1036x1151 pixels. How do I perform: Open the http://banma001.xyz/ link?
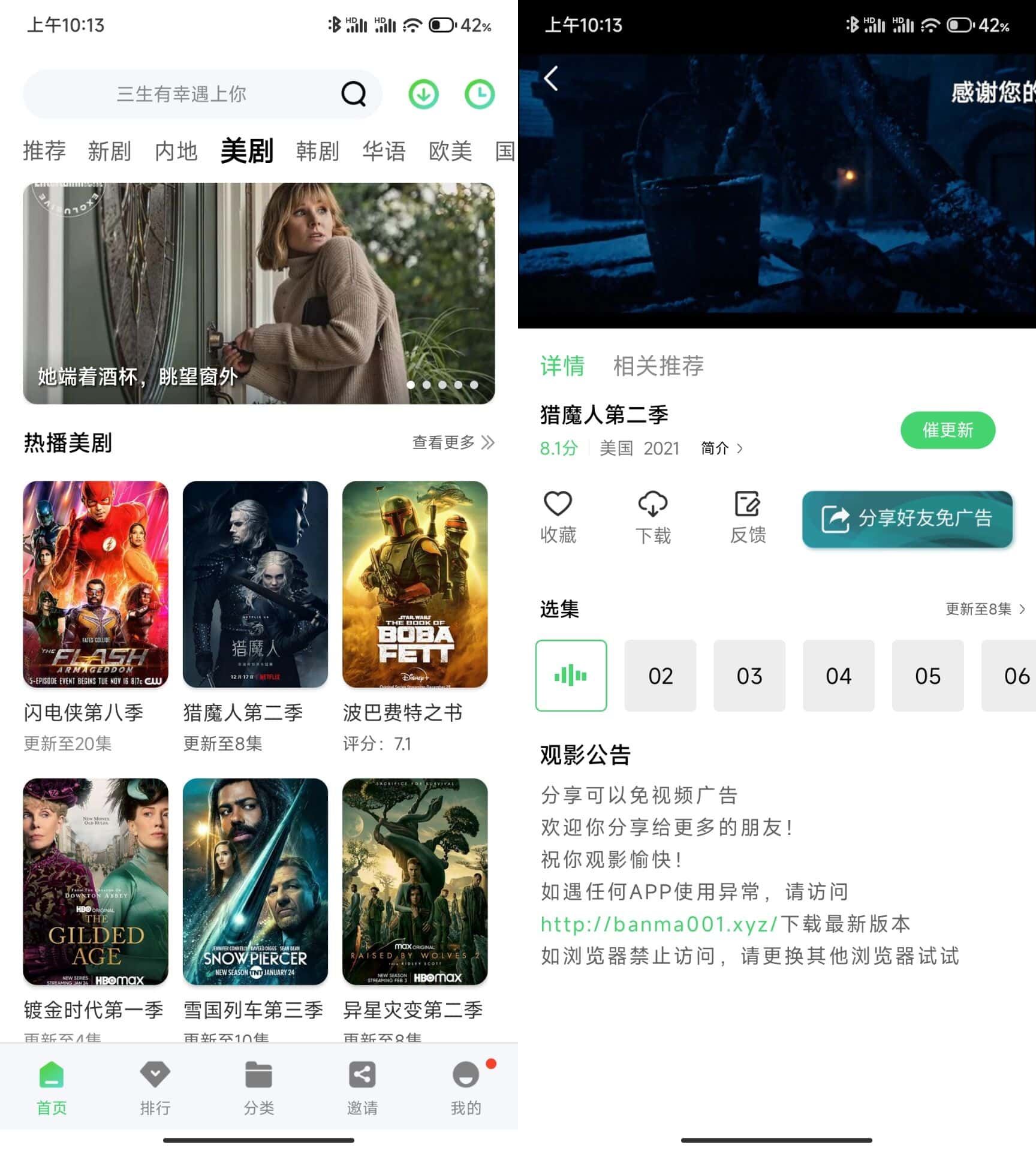656,924
